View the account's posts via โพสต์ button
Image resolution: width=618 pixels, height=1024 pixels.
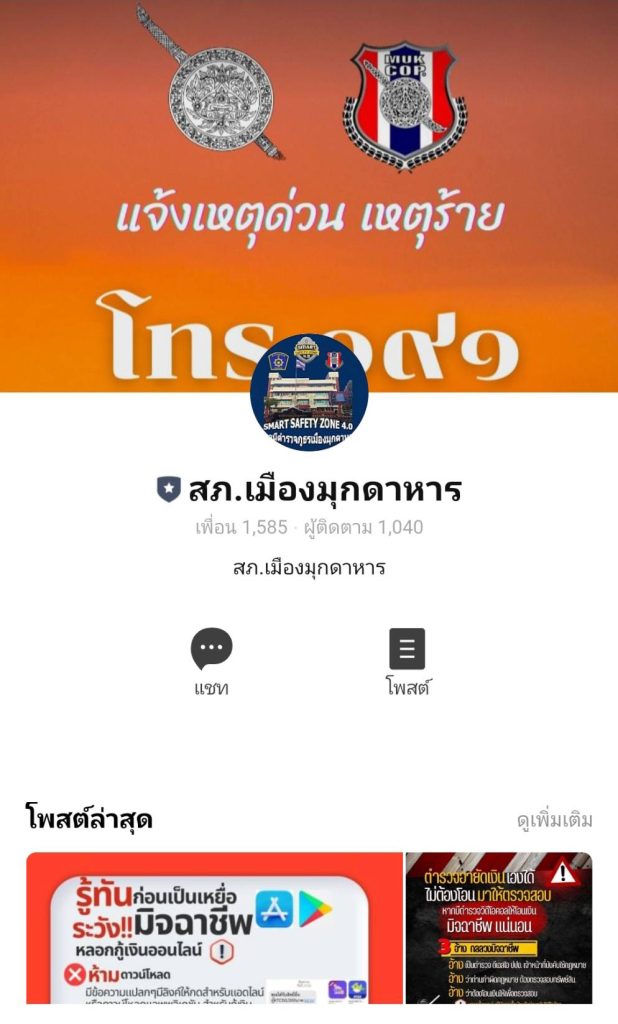click(x=407, y=660)
